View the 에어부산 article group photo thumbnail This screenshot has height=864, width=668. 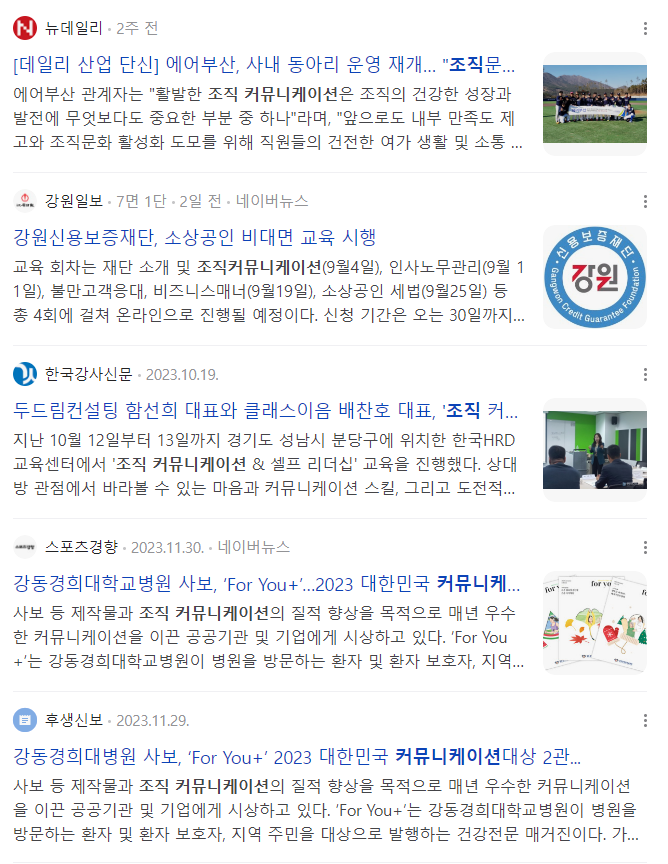click(x=594, y=104)
